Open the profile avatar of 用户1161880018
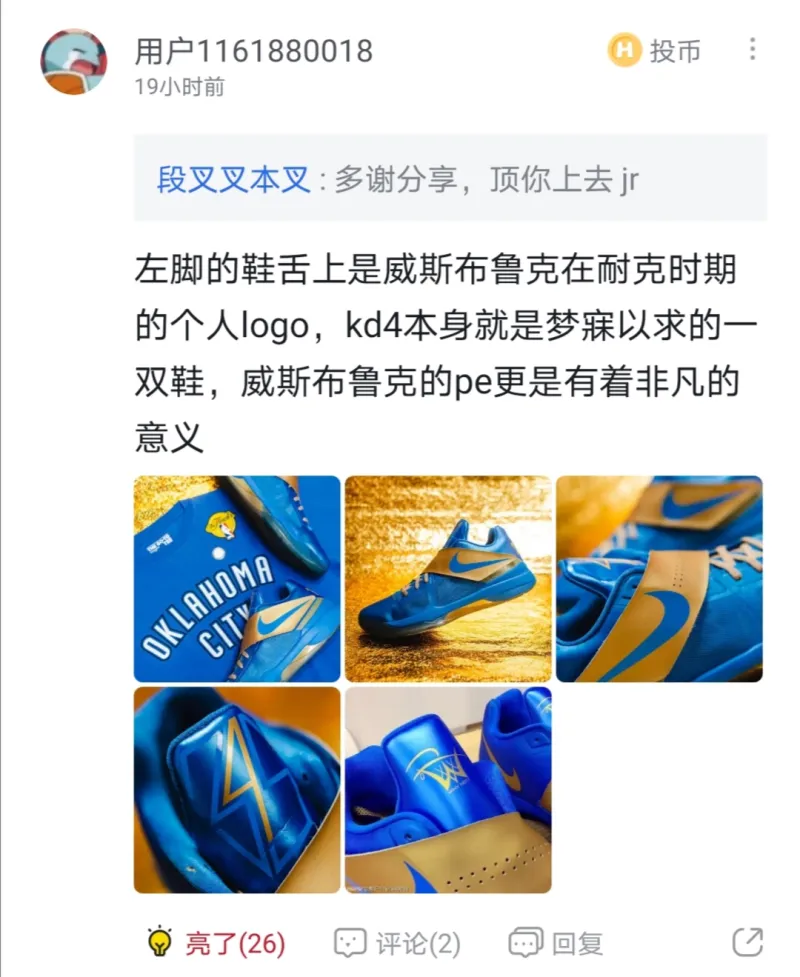 point(73,62)
